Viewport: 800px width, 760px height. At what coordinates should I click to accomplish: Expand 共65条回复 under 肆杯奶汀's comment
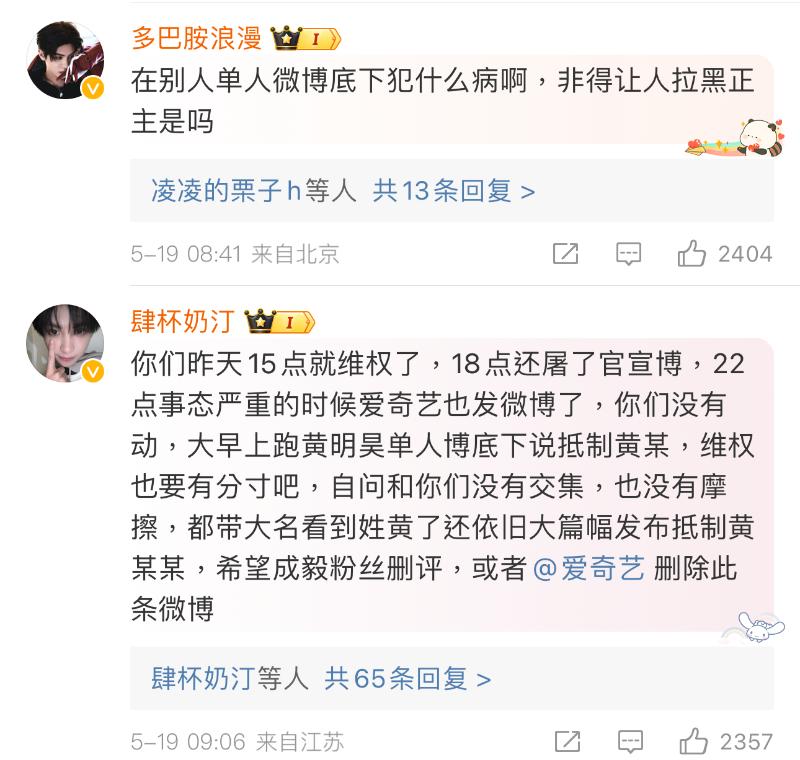coord(407,679)
